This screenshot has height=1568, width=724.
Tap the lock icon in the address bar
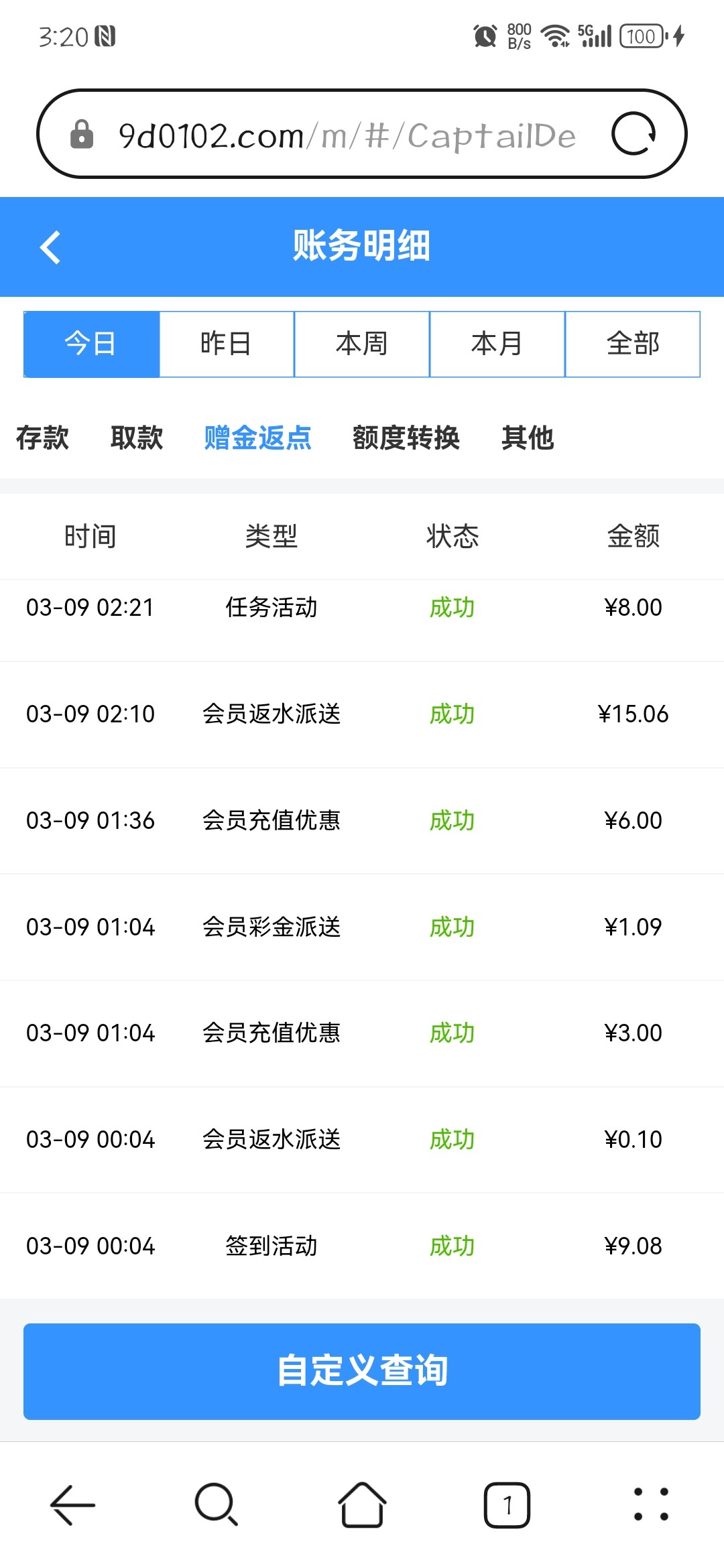[82, 134]
